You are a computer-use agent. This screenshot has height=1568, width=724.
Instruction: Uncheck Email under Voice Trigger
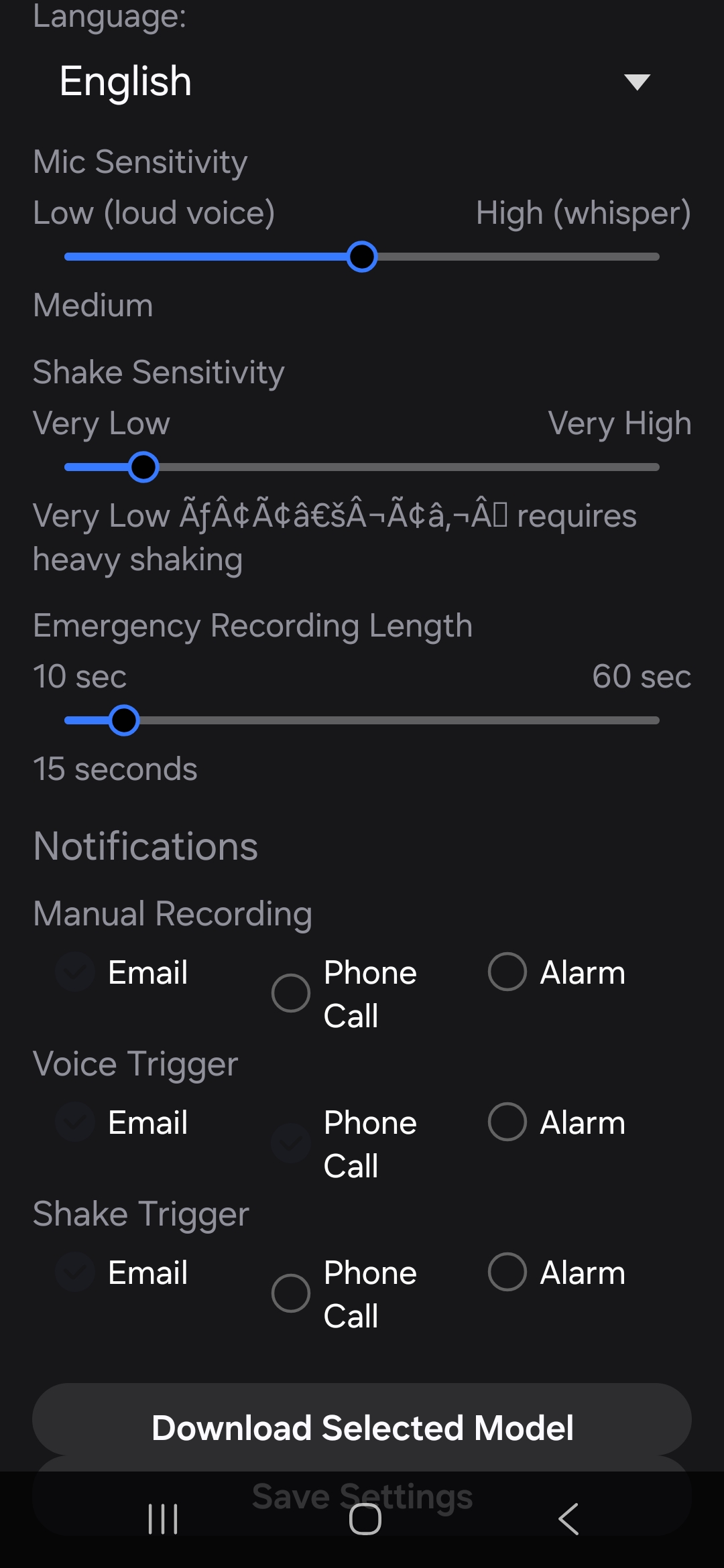click(75, 1122)
